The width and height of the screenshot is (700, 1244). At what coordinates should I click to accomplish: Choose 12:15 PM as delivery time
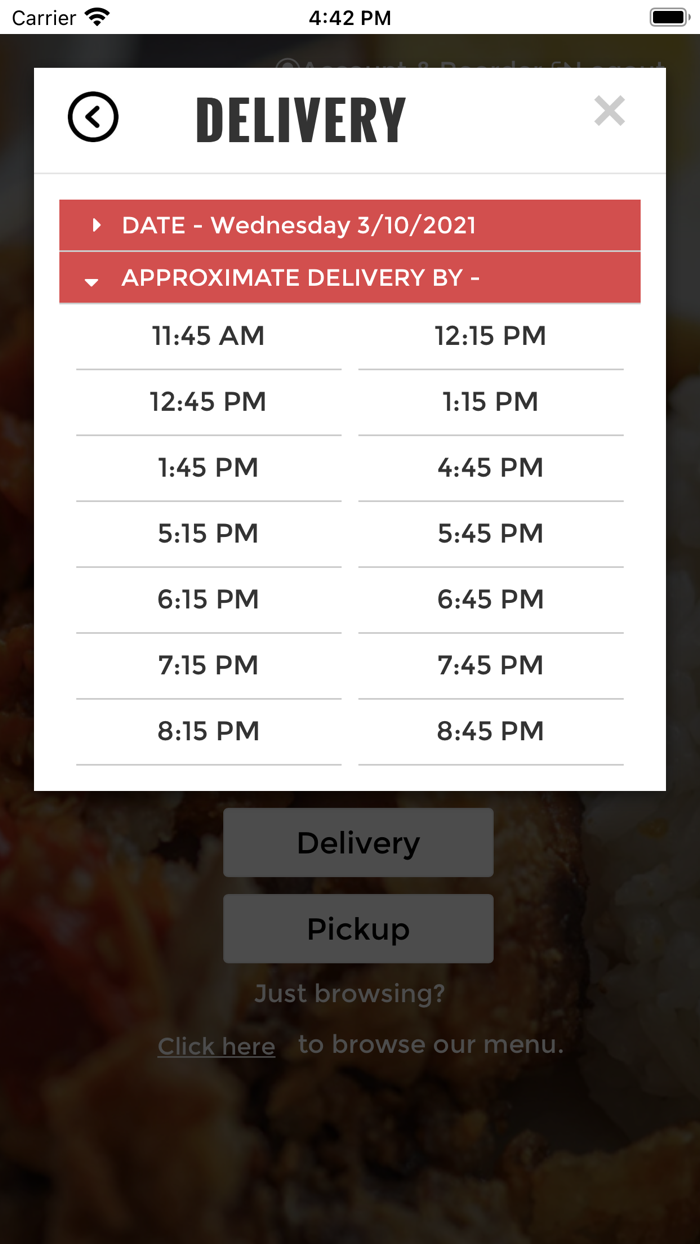click(490, 336)
